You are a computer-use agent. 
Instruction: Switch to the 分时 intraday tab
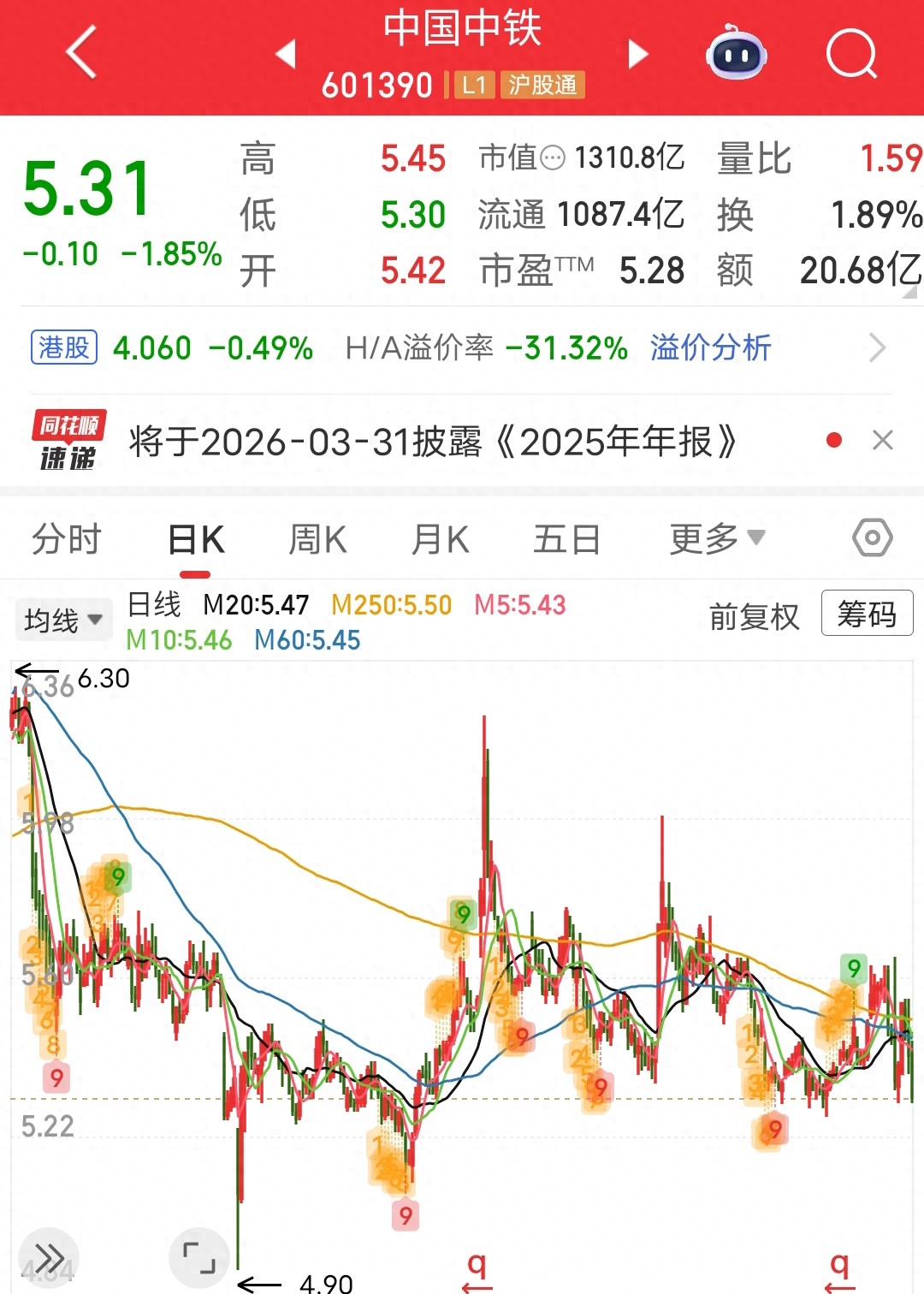tap(66, 538)
